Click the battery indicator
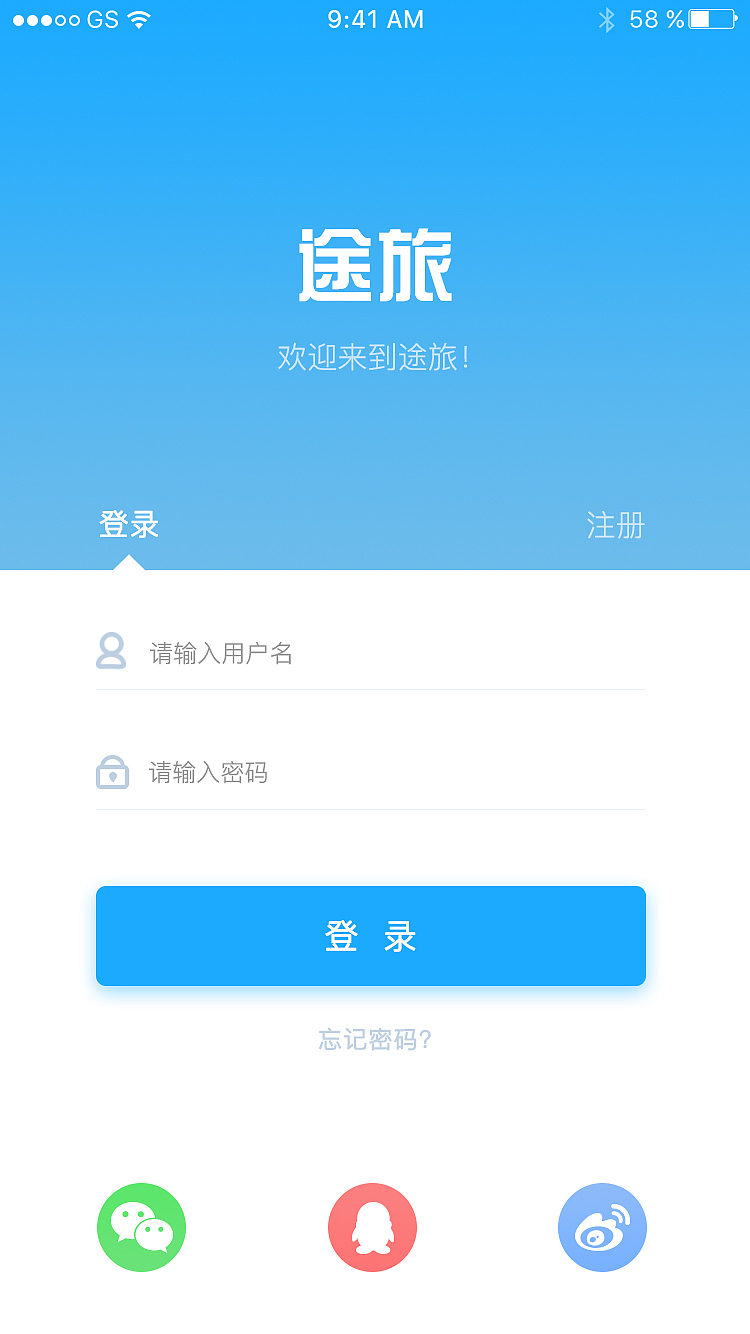Screen dimensions: 750x1334 point(710,18)
